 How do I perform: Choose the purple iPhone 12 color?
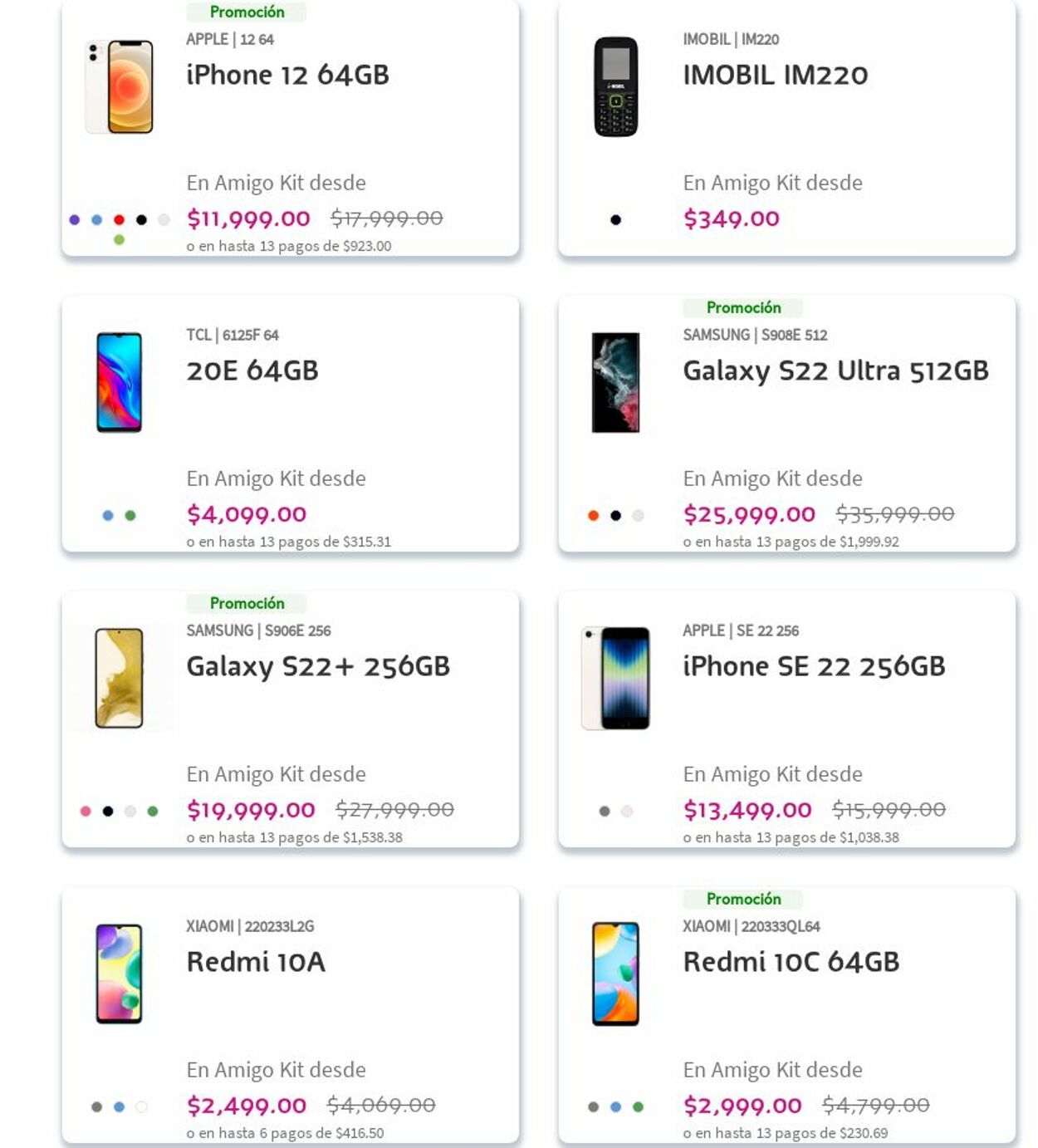[x=75, y=220]
